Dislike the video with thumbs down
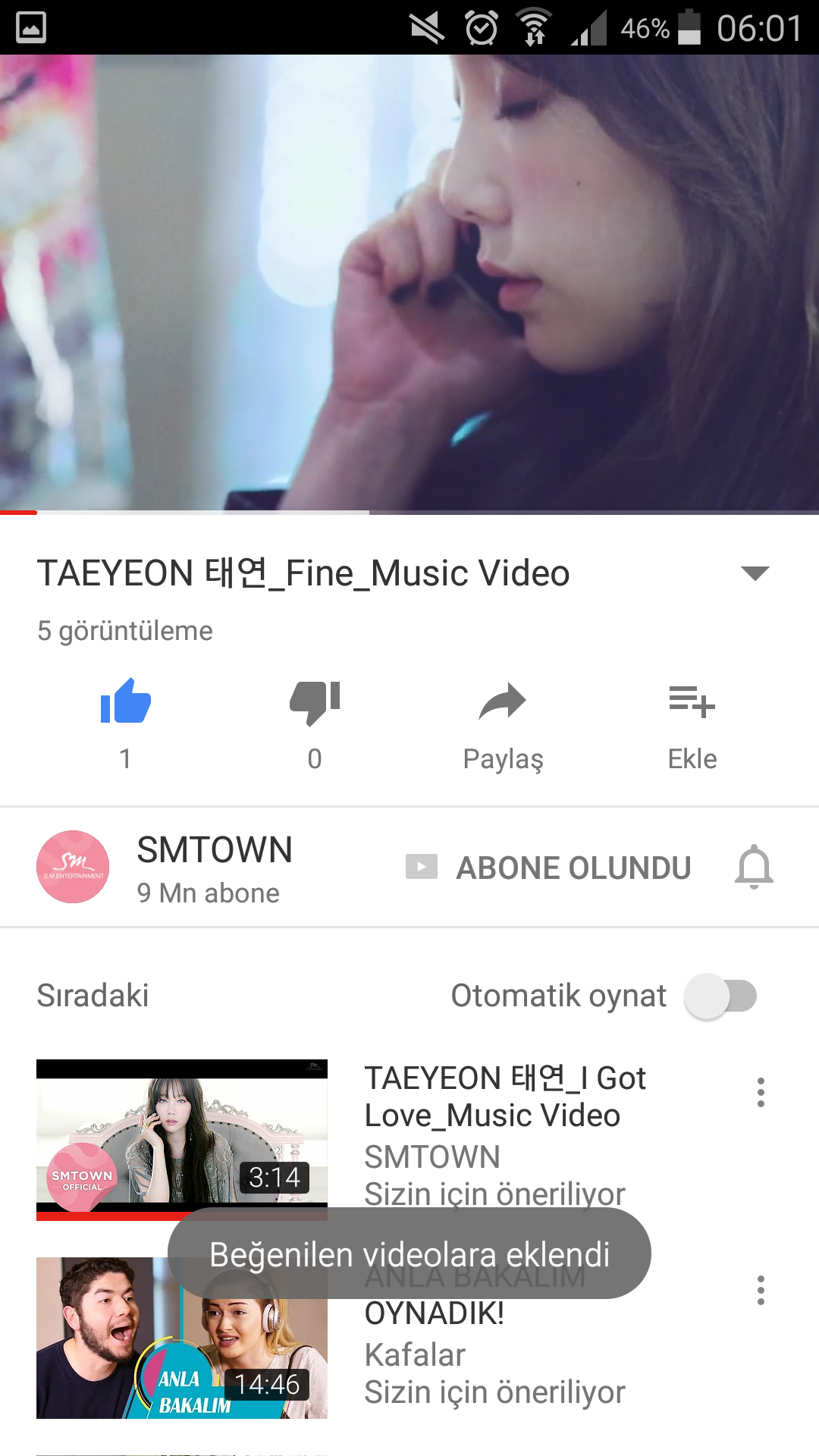819x1456 pixels. pyautogui.click(x=315, y=701)
